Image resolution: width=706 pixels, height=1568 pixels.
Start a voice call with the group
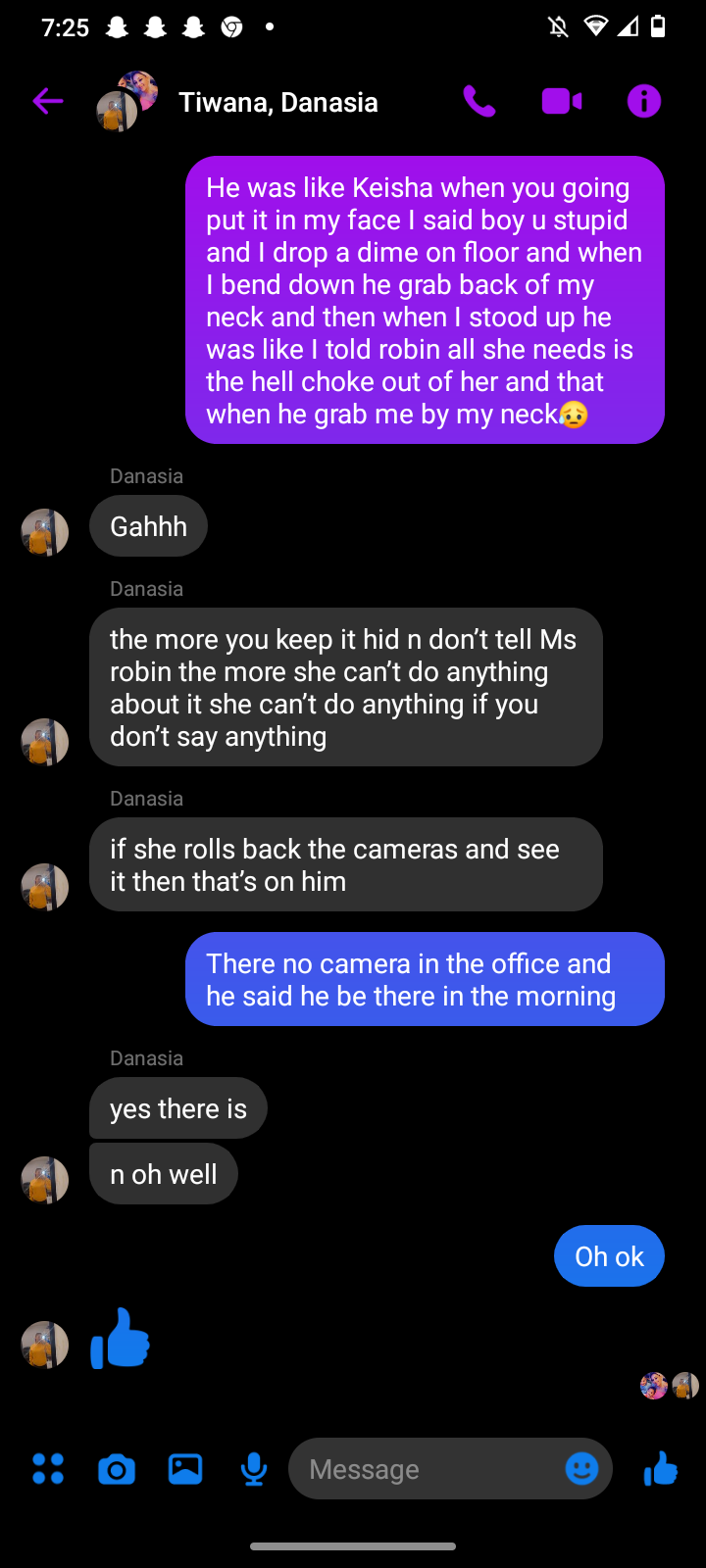point(479,100)
